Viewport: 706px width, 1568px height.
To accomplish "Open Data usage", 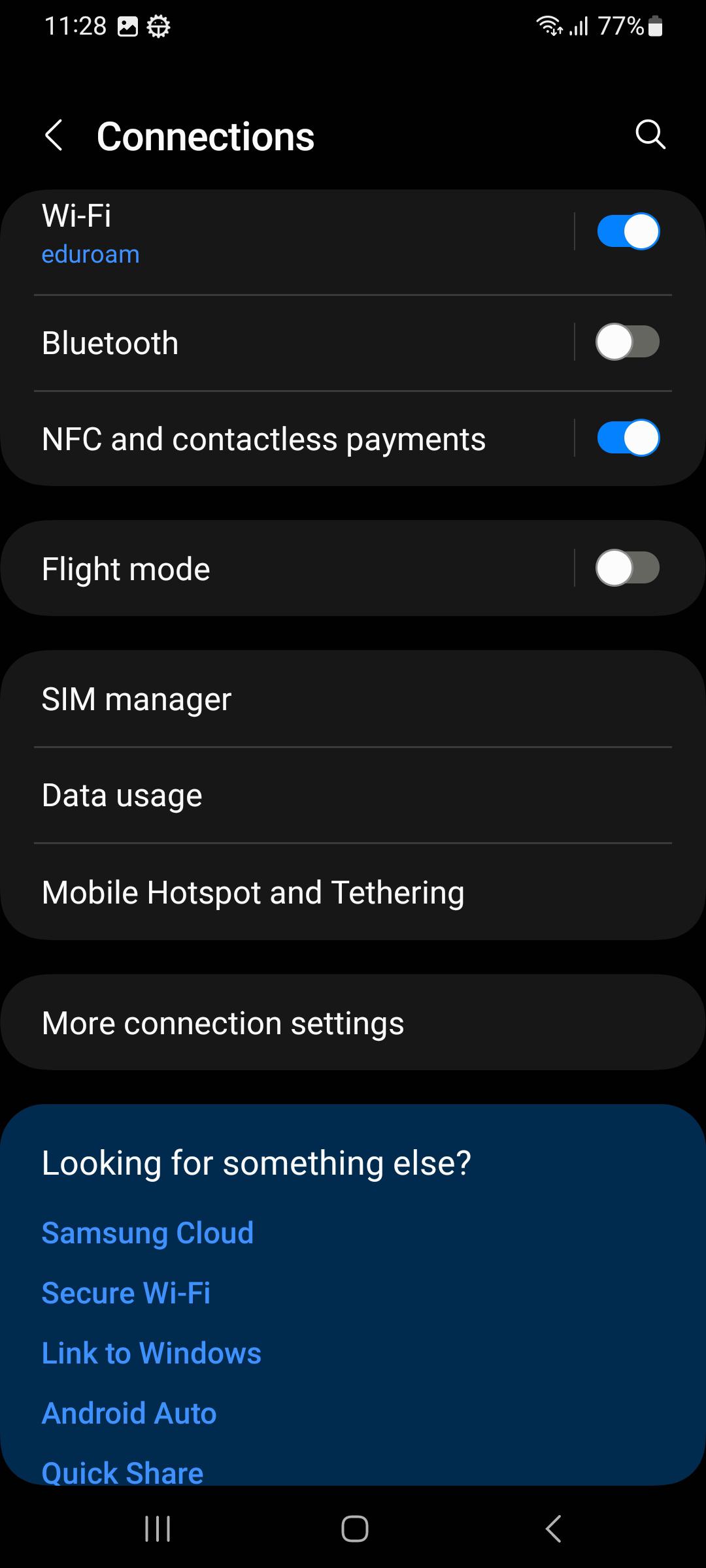I will (x=353, y=795).
